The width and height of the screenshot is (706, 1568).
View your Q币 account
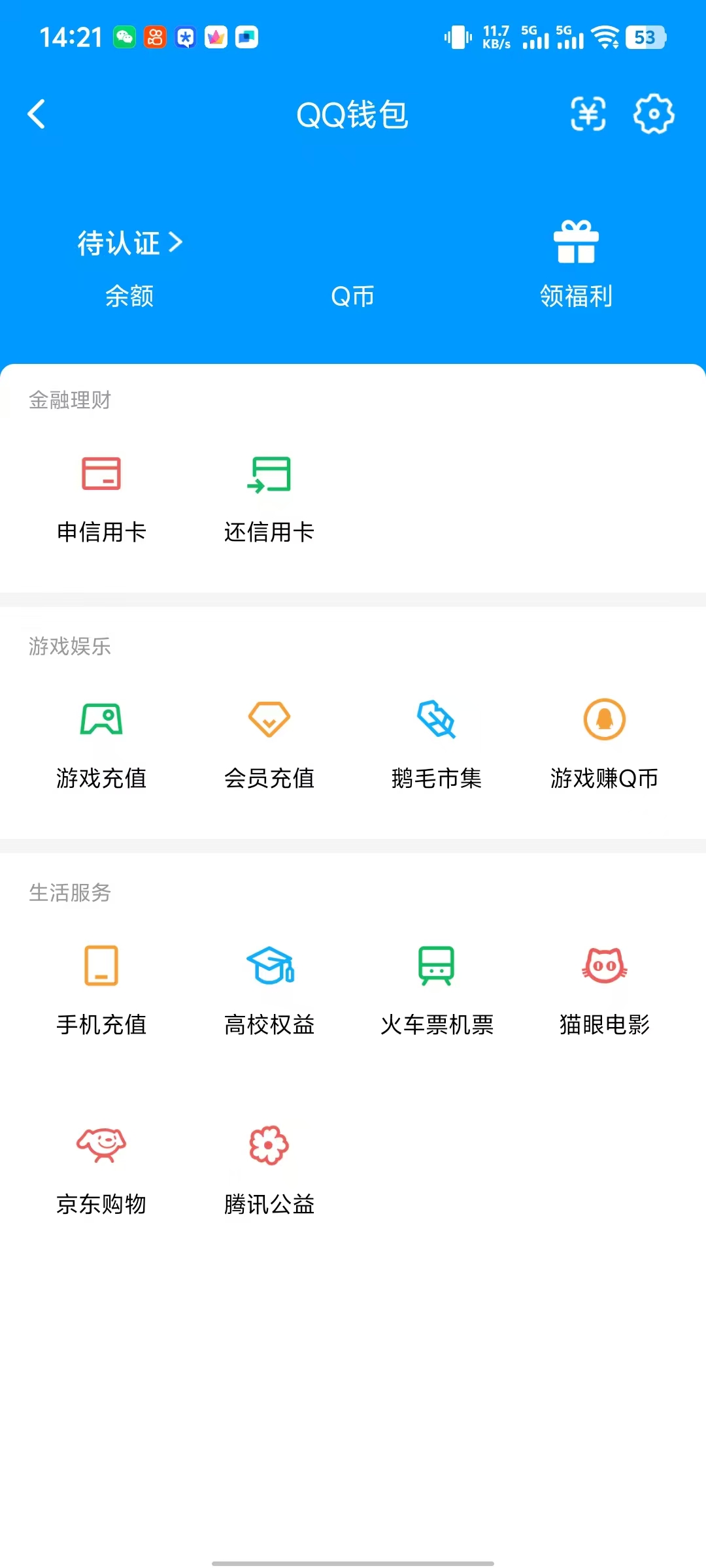[353, 297]
